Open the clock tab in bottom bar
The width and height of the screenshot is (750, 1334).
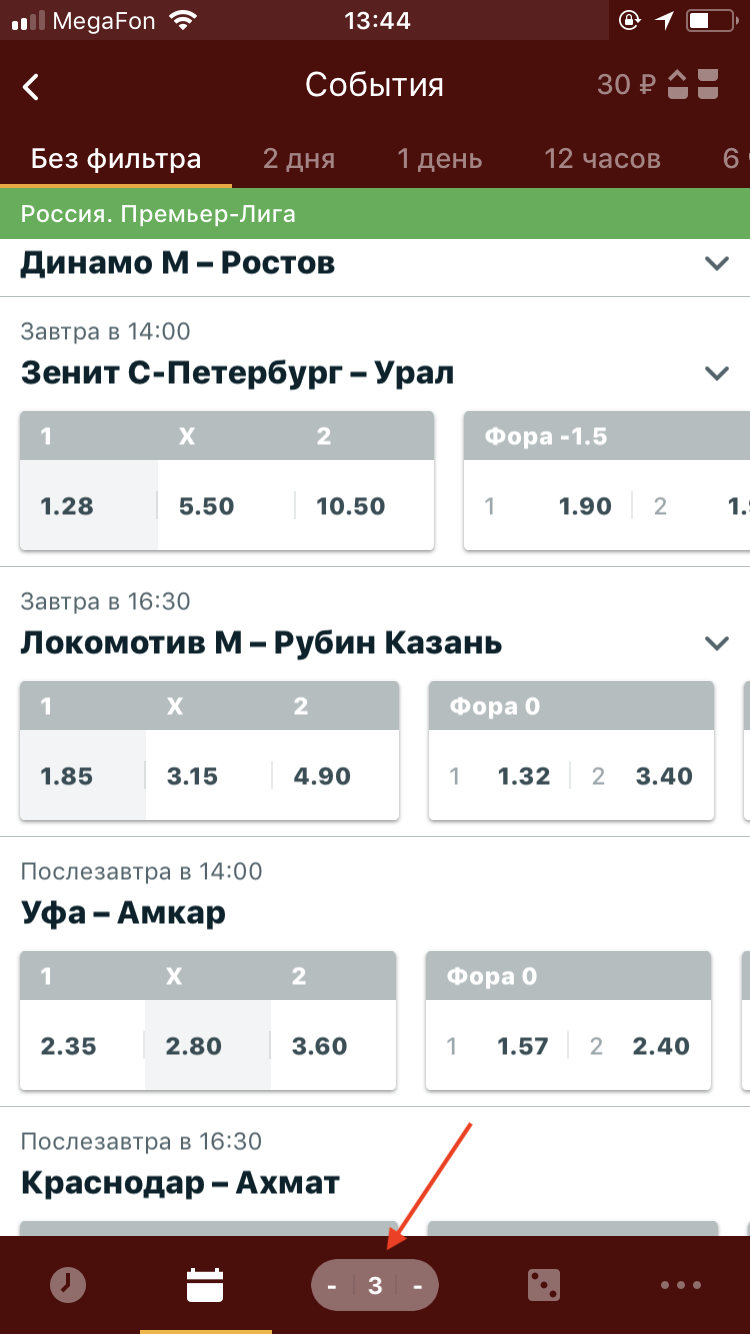coord(69,1284)
